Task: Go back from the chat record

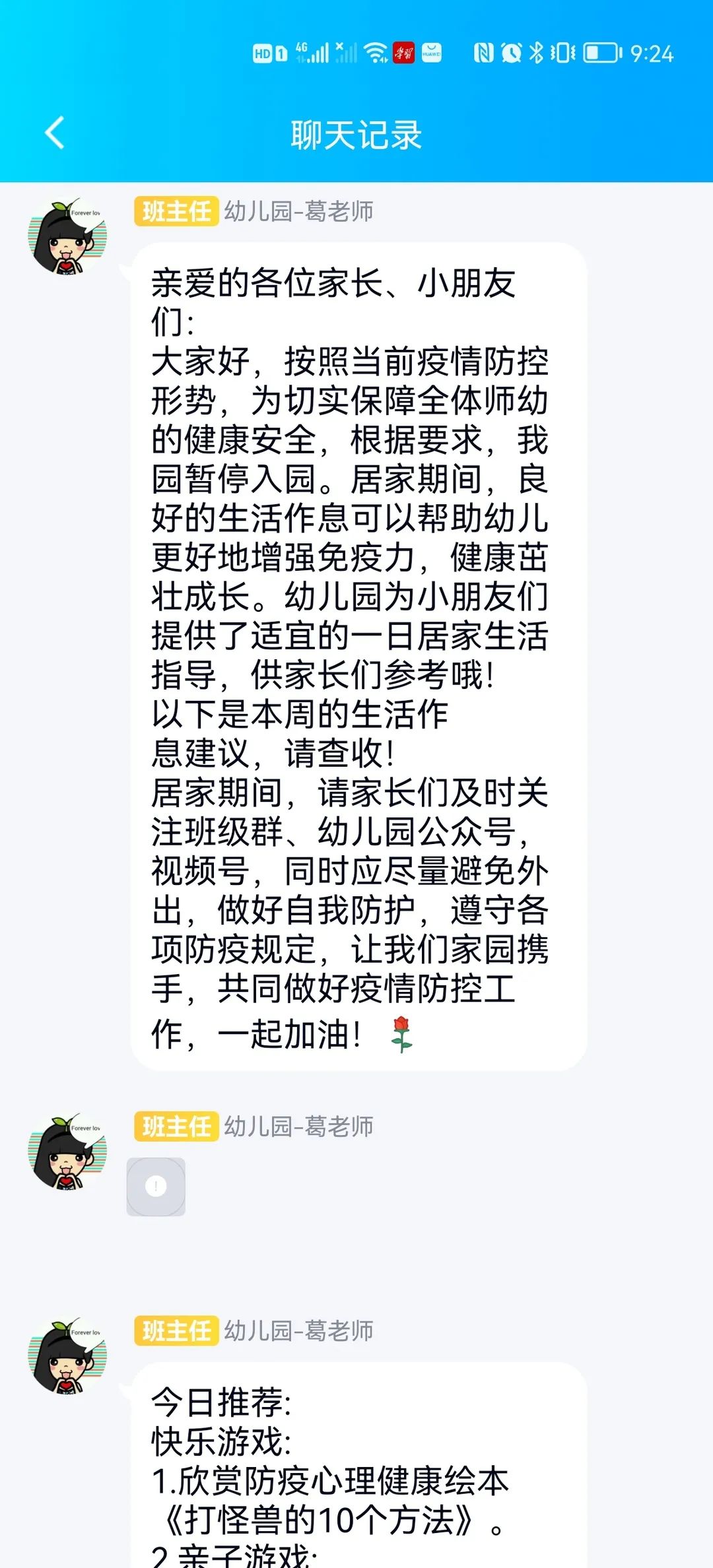Action: (x=54, y=133)
